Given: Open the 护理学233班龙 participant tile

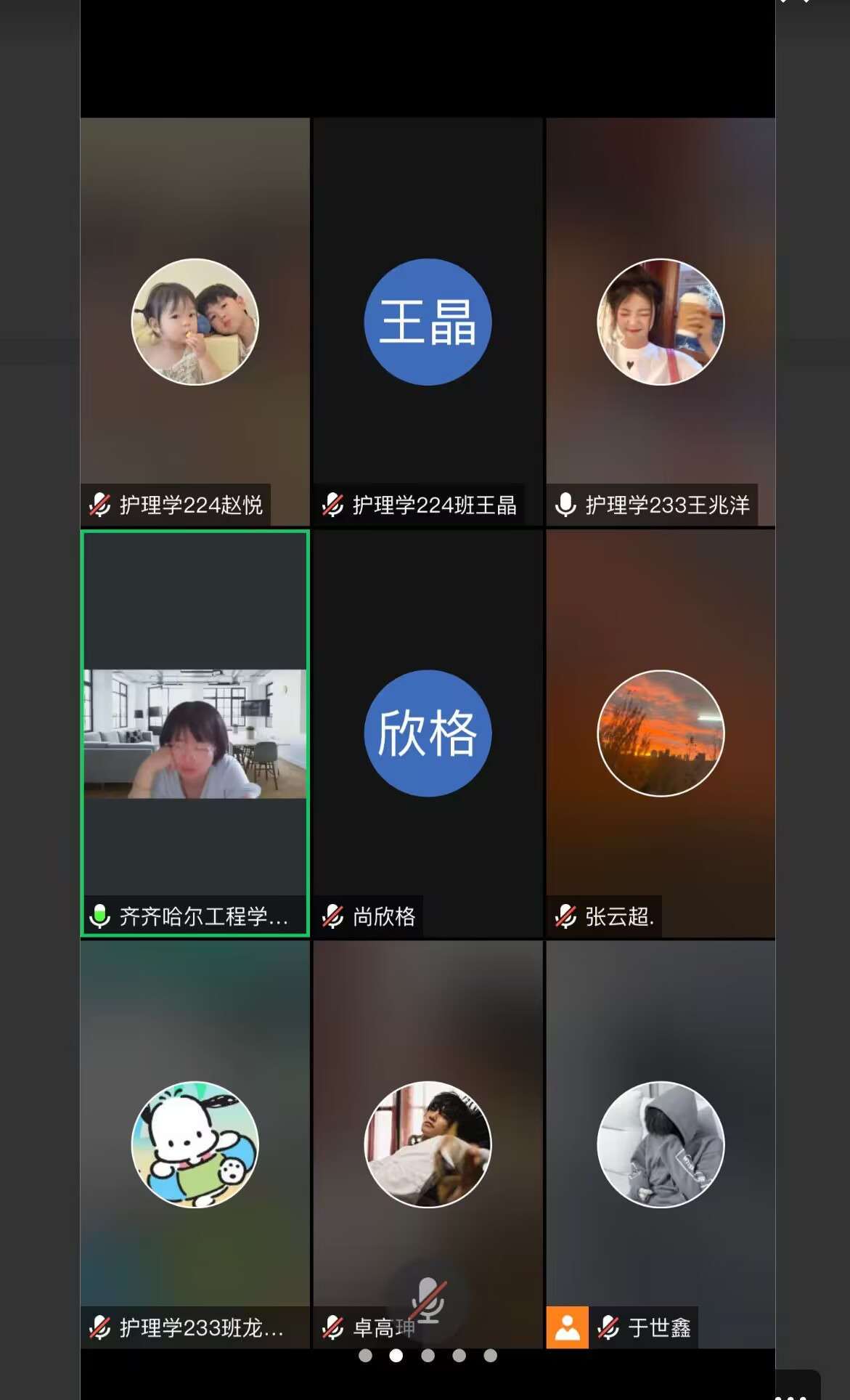Looking at the screenshot, I should pyautogui.click(x=195, y=1144).
